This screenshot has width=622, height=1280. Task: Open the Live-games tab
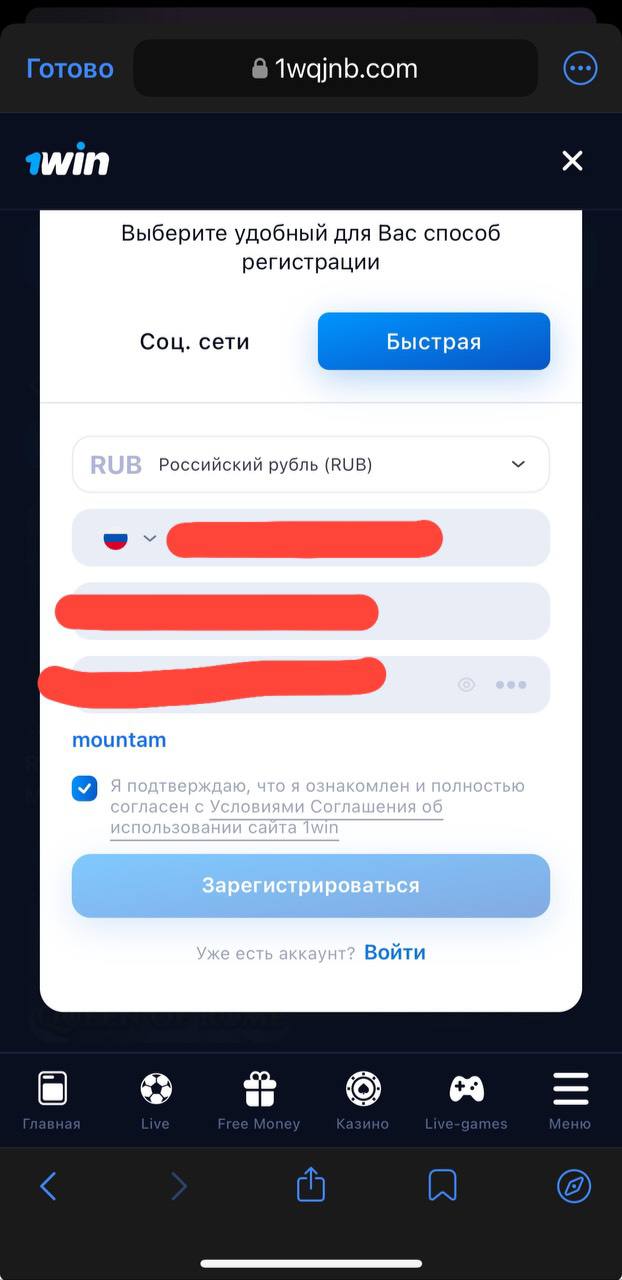tap(466, 1100)
